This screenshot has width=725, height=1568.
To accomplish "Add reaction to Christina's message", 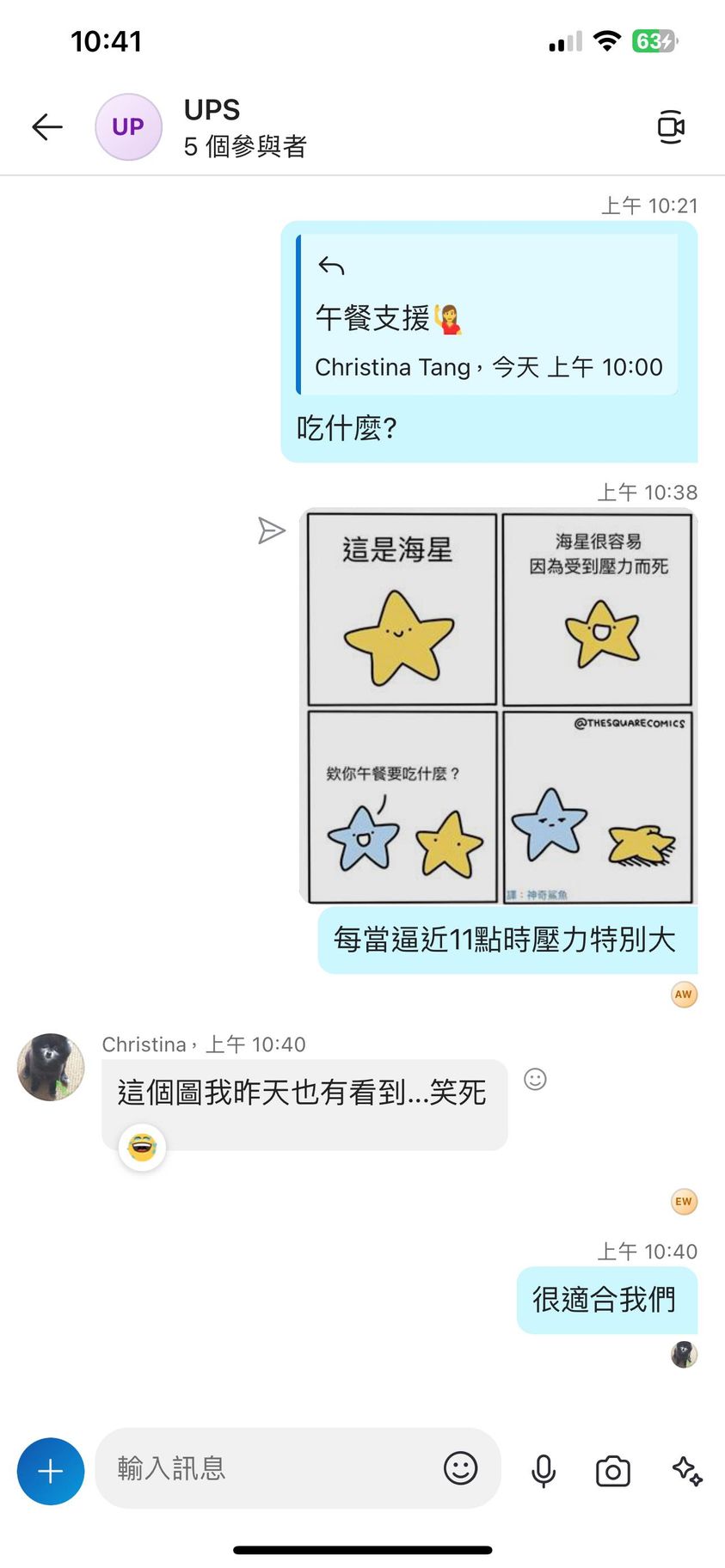I will pyautogui.click(x=535, y=1079).
